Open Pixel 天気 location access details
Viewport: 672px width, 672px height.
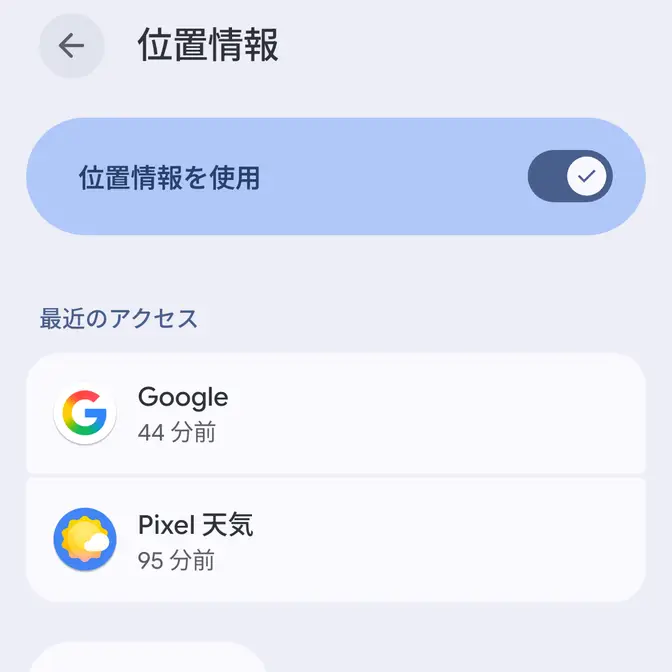336,541
